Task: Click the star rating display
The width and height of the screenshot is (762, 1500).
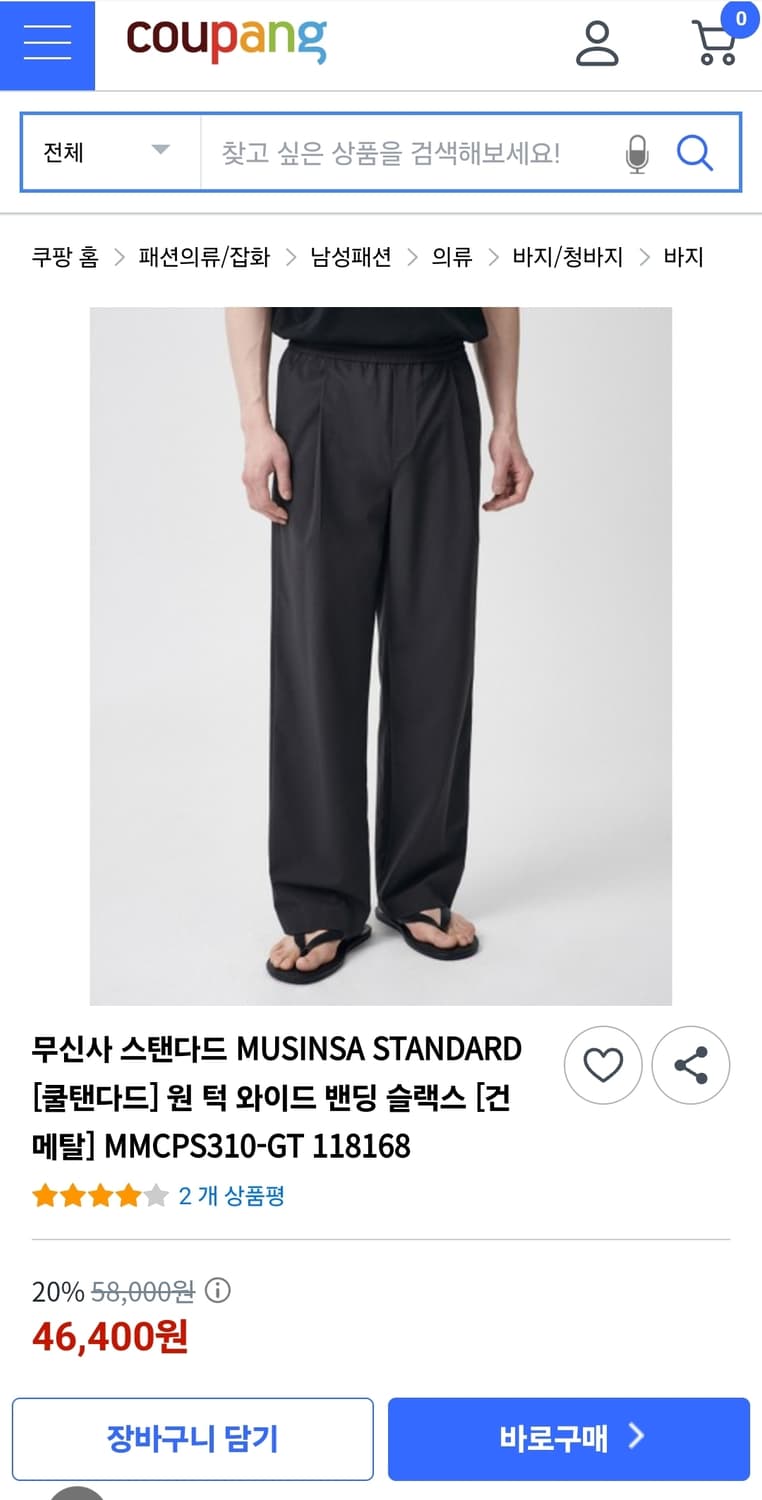Action: [98, 1194]
